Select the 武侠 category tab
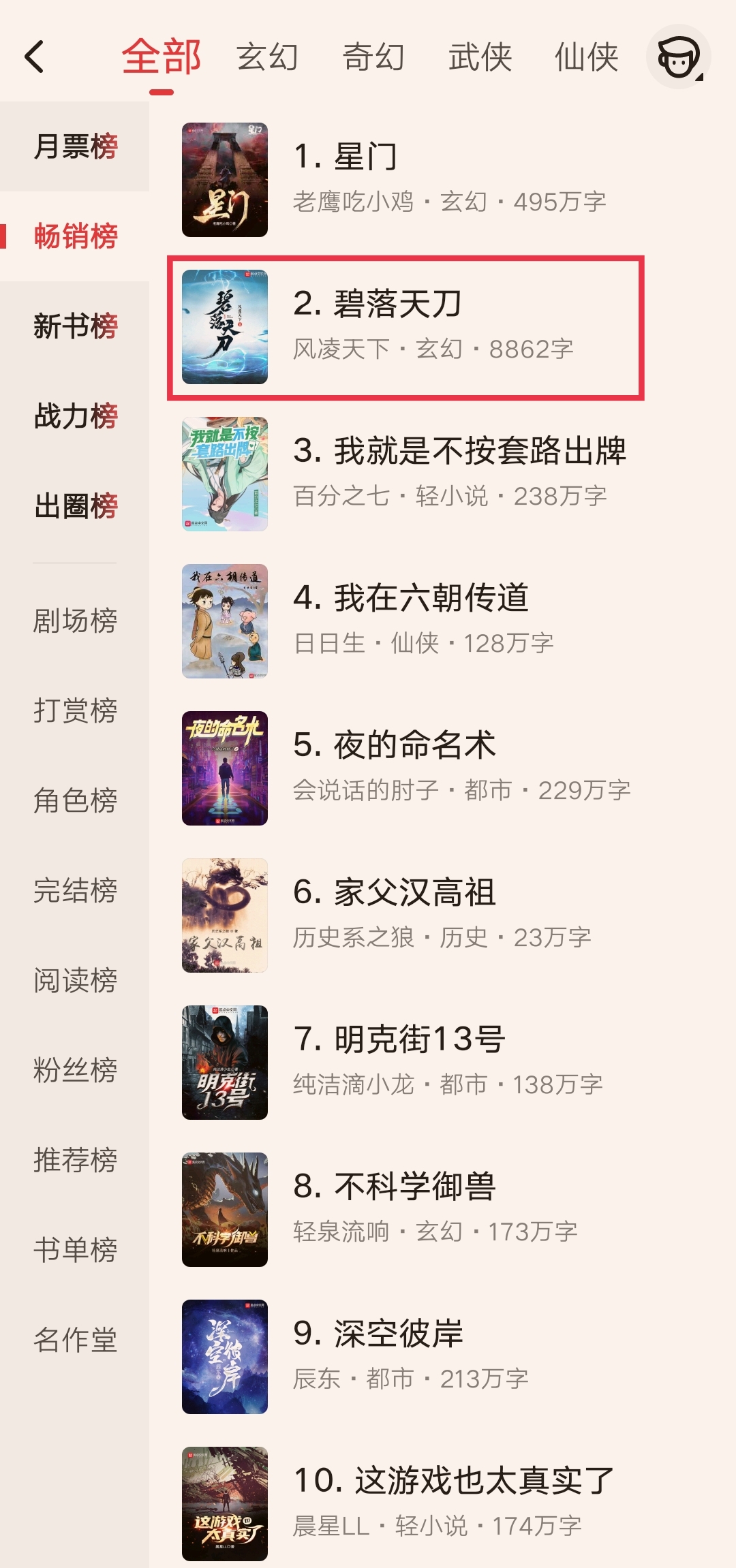This screenshot has height=1568, width=736. tap(480, 58)
